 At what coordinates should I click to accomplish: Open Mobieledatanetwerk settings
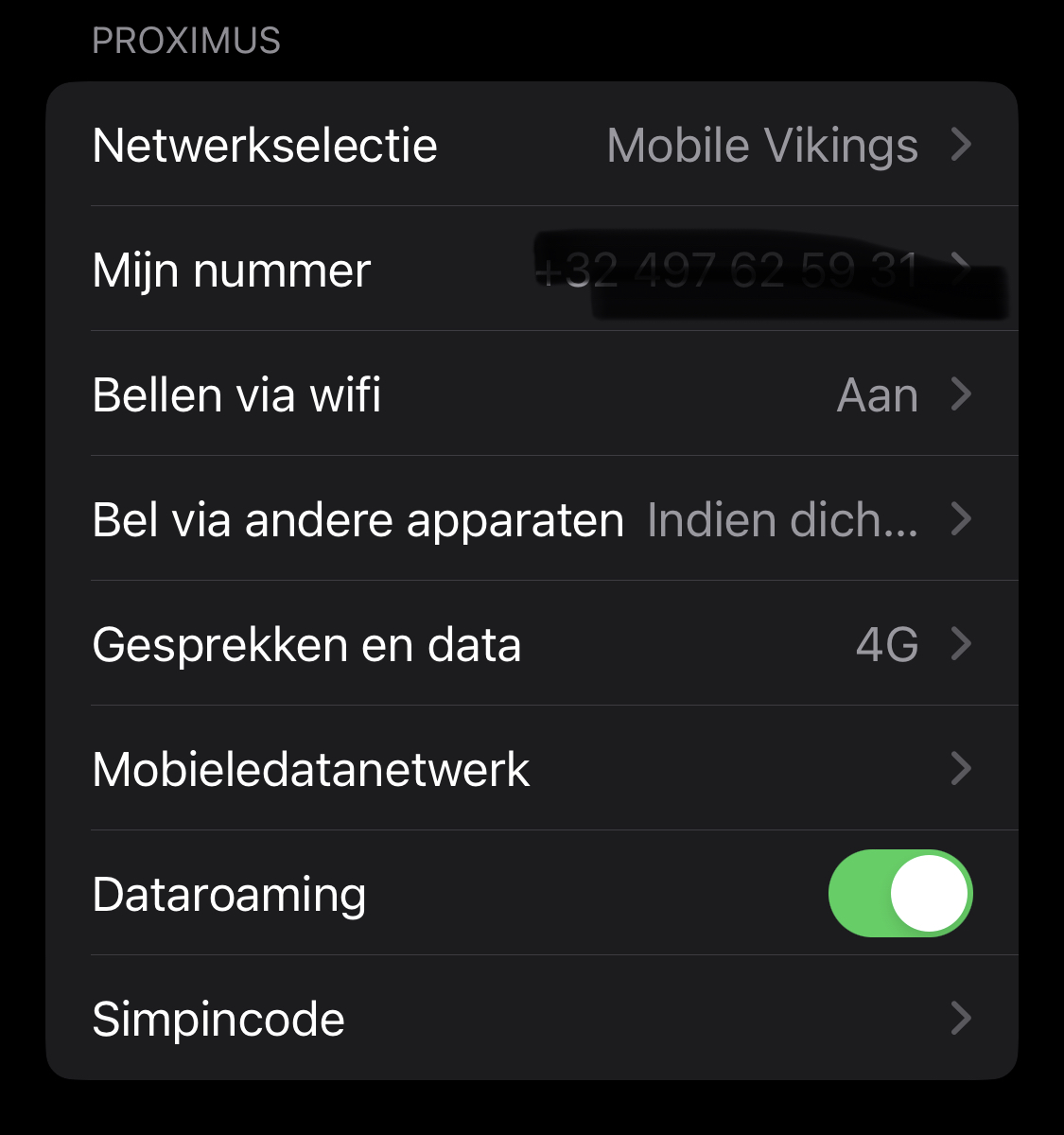pyautogui.click(x=532, y=769)
